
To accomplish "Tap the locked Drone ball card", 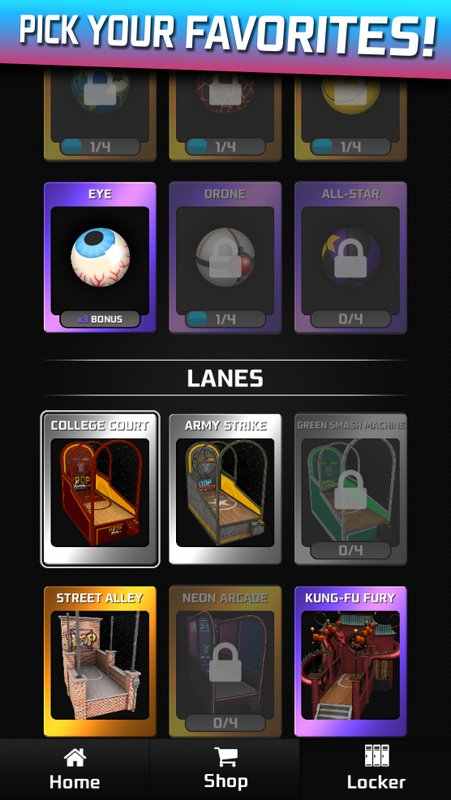I will point(225,257).
